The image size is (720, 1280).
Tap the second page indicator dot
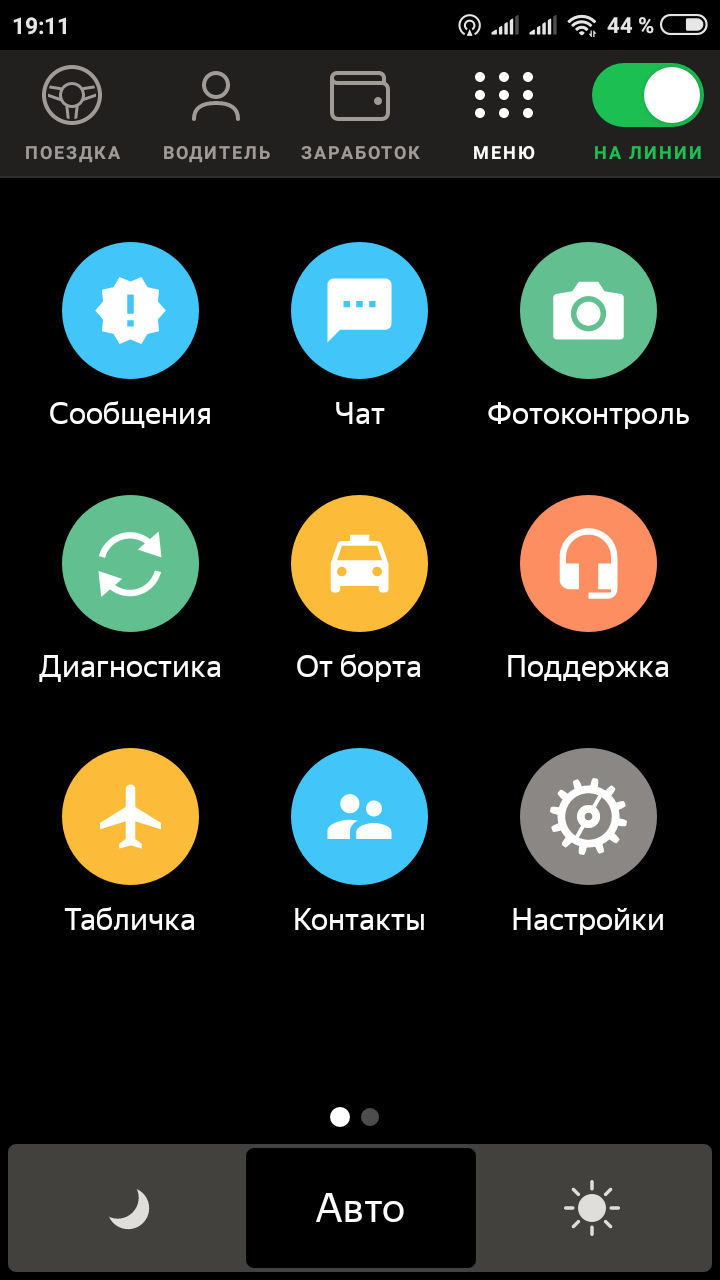point(370,1117)
